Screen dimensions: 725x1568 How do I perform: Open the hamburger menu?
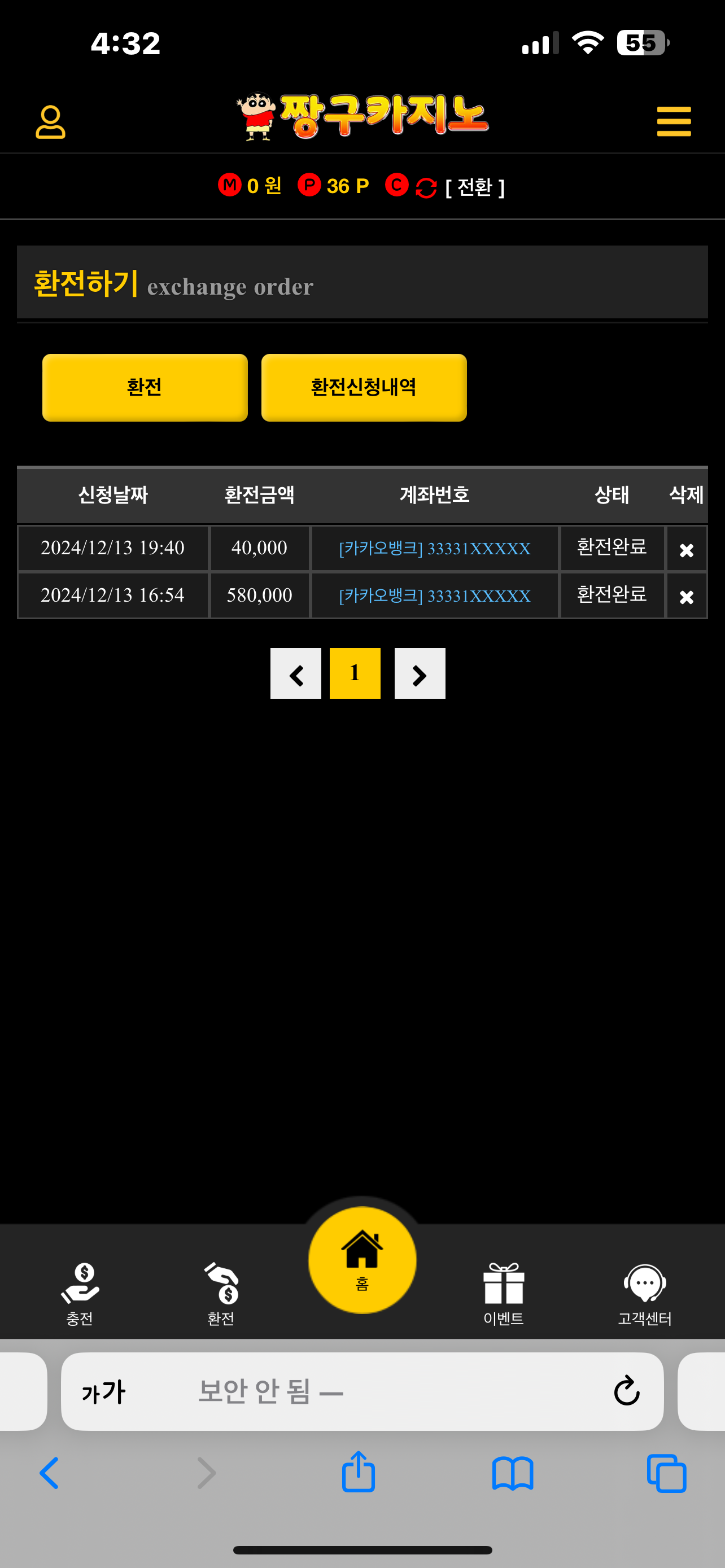point(674,121)
